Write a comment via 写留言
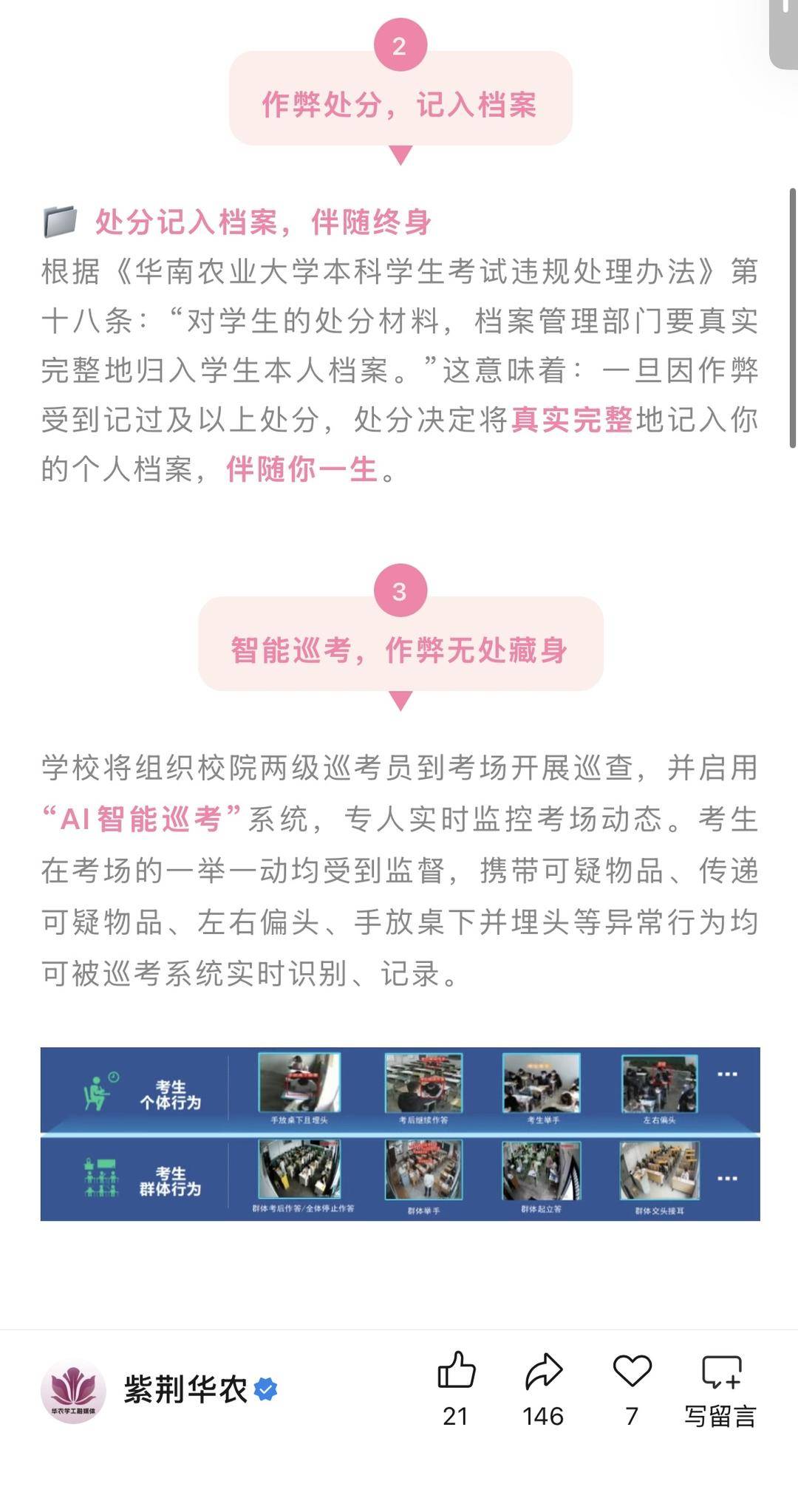The width and height of the screenshot is (798, 1512). [x=720, y=1389]
